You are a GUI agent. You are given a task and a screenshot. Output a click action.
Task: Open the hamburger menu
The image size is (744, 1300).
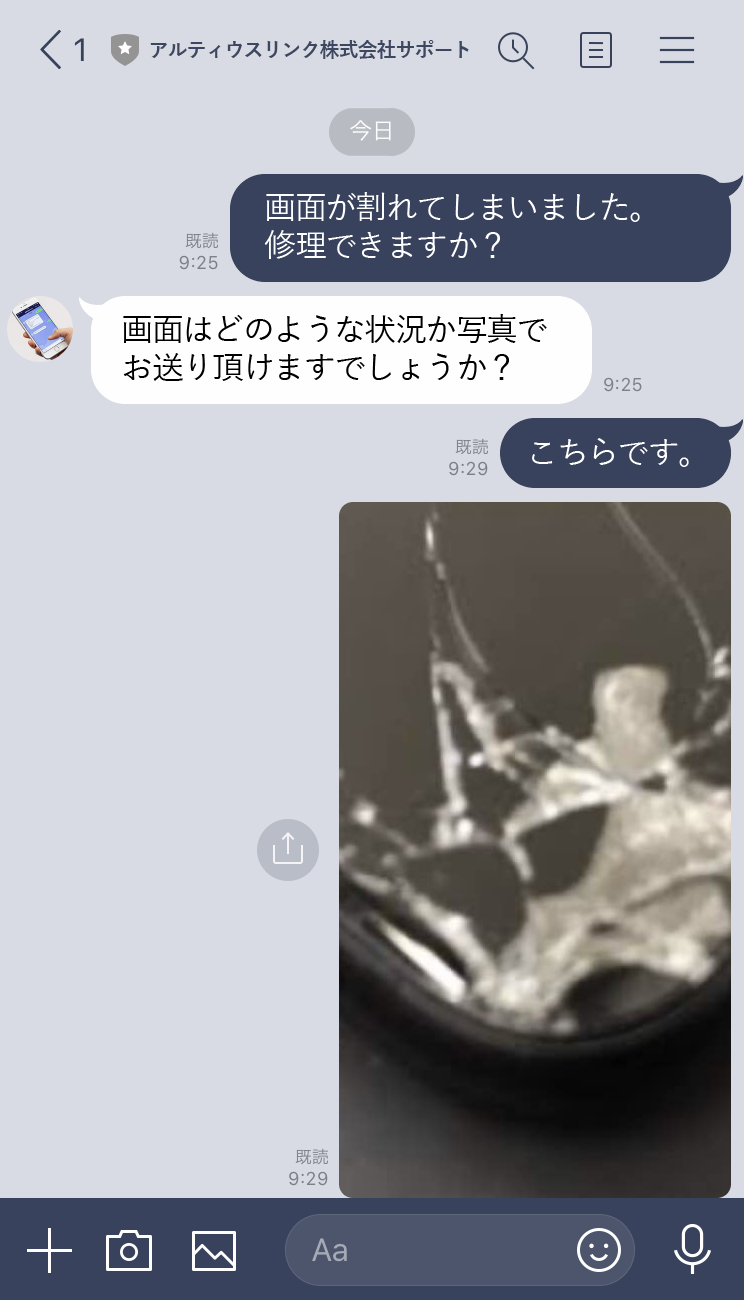677,50
